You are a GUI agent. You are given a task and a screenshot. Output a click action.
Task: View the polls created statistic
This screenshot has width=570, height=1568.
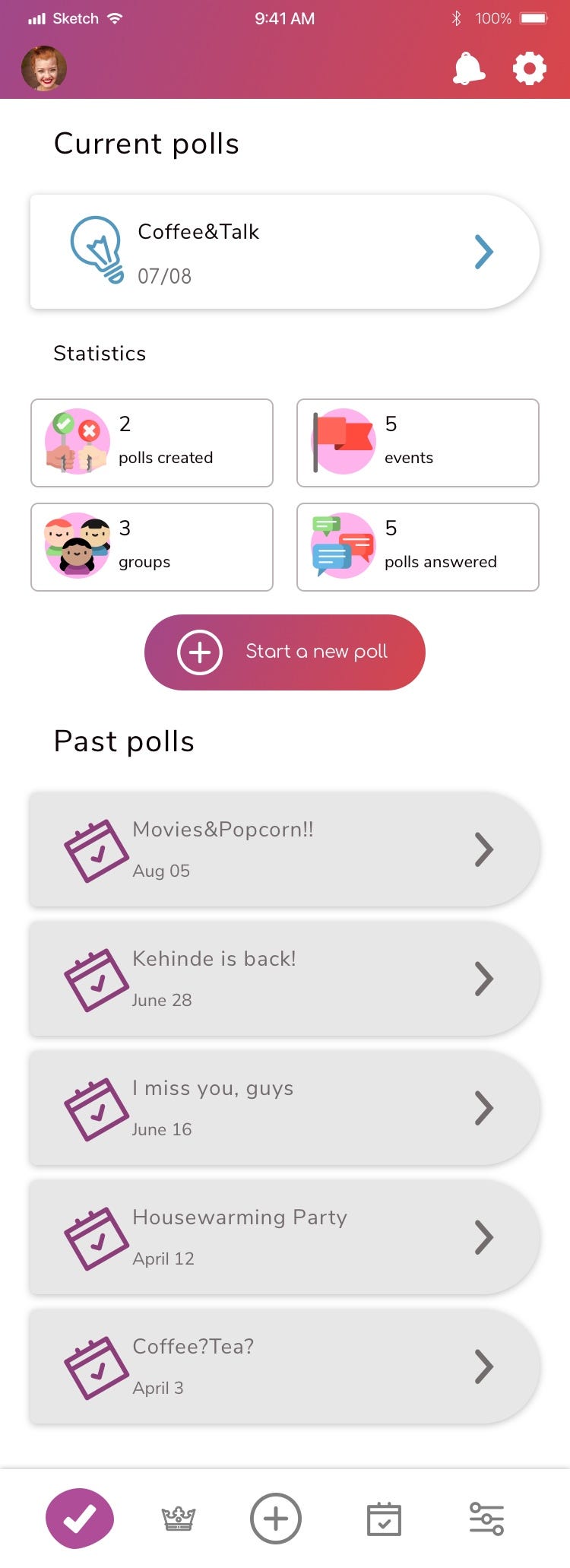152,443
